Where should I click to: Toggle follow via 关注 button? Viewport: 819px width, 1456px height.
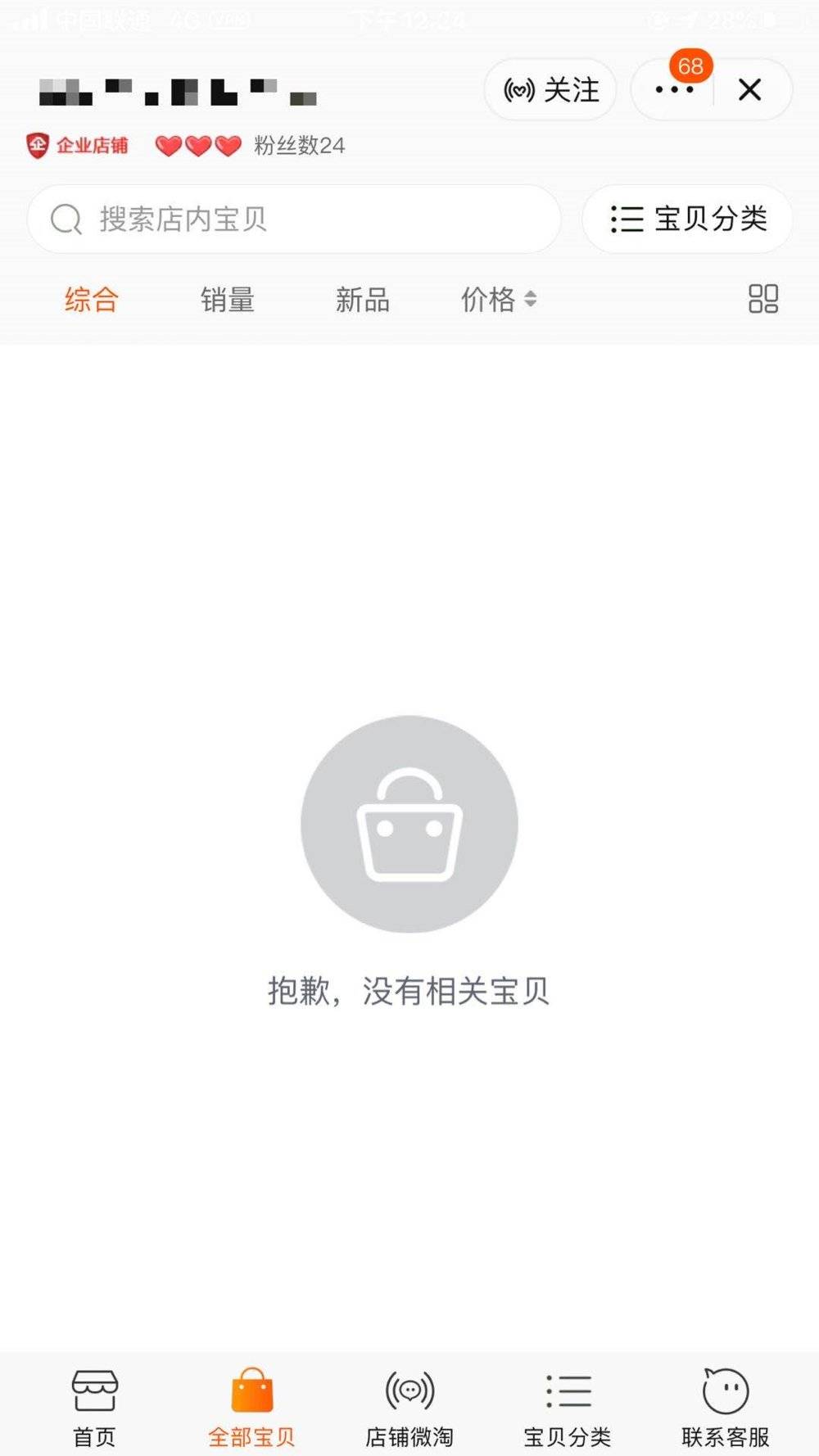point(550,90)
